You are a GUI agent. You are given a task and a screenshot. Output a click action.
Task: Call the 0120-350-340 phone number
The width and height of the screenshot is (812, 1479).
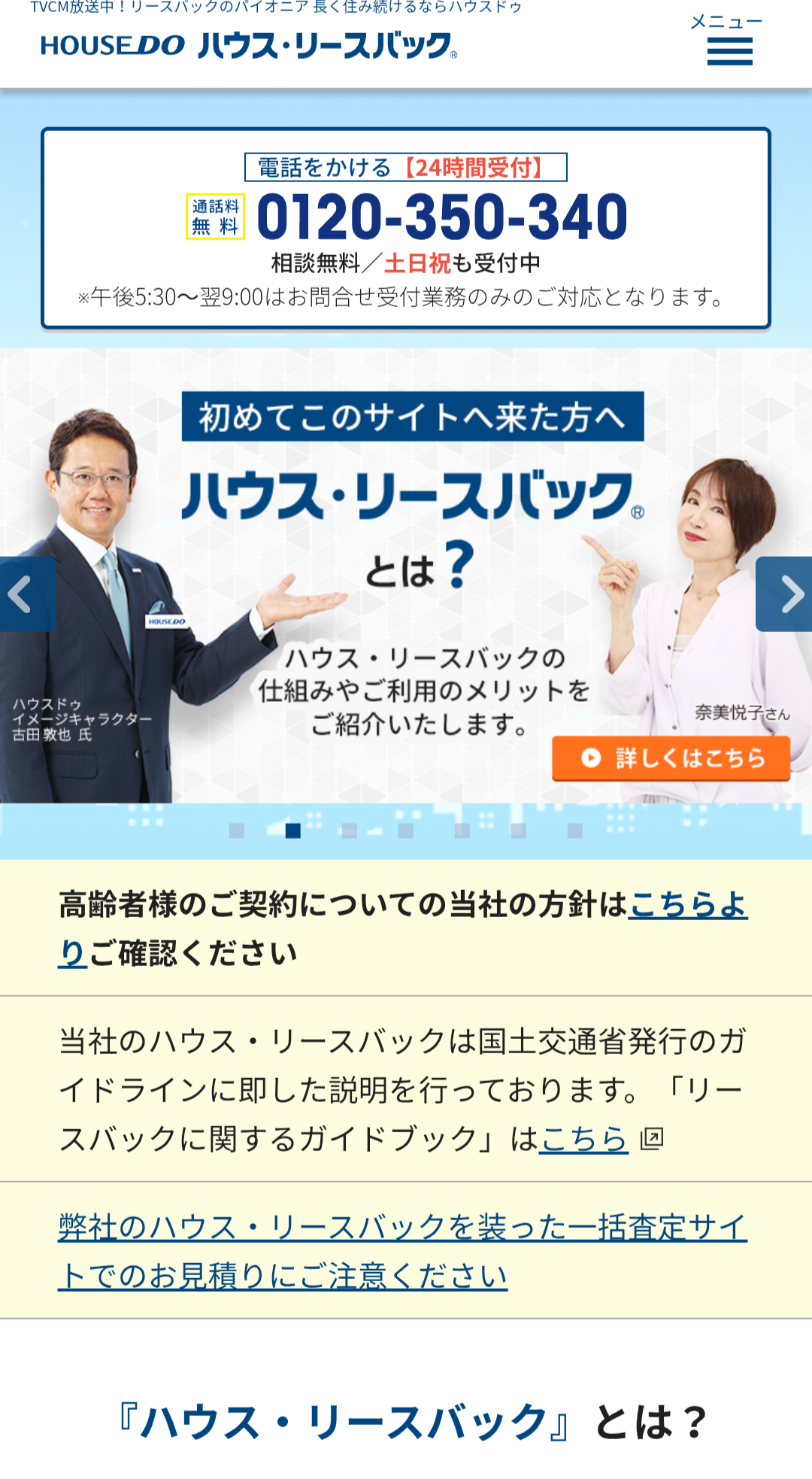click(442, 217)
